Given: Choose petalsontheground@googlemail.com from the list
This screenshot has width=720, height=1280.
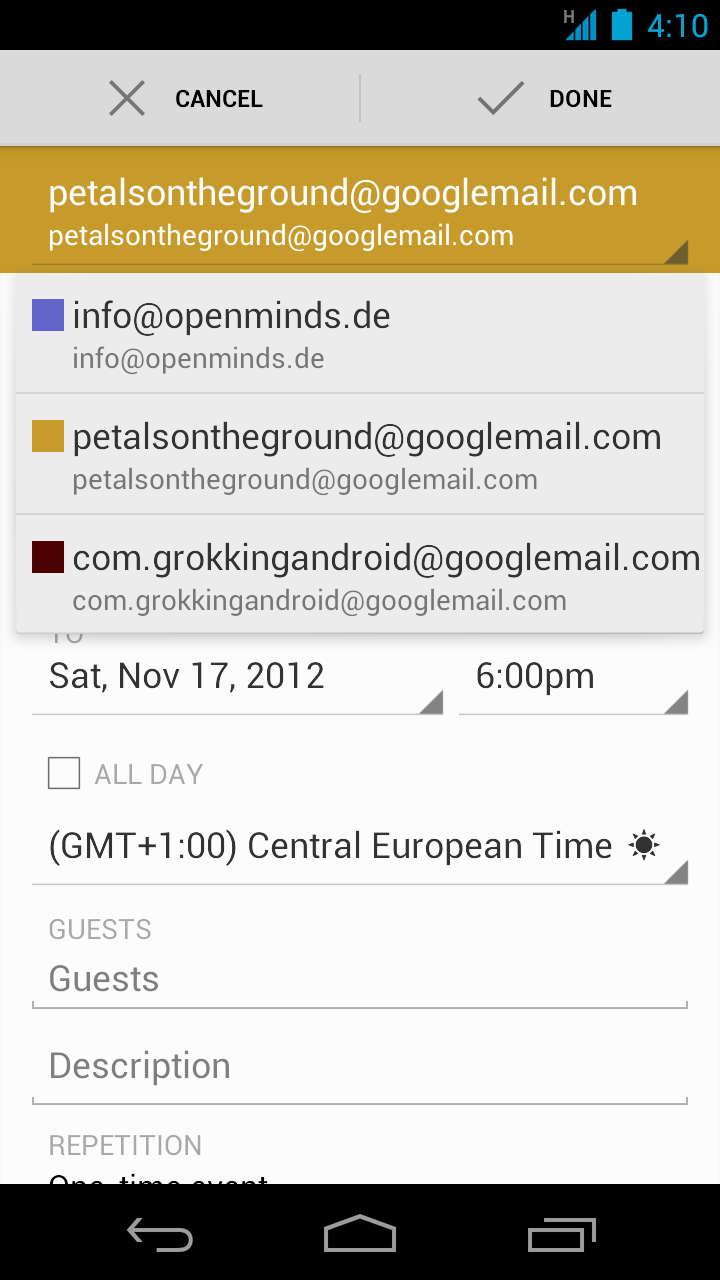Looking at the screenshot, I should pyautogui.click(x=360, y=455).
